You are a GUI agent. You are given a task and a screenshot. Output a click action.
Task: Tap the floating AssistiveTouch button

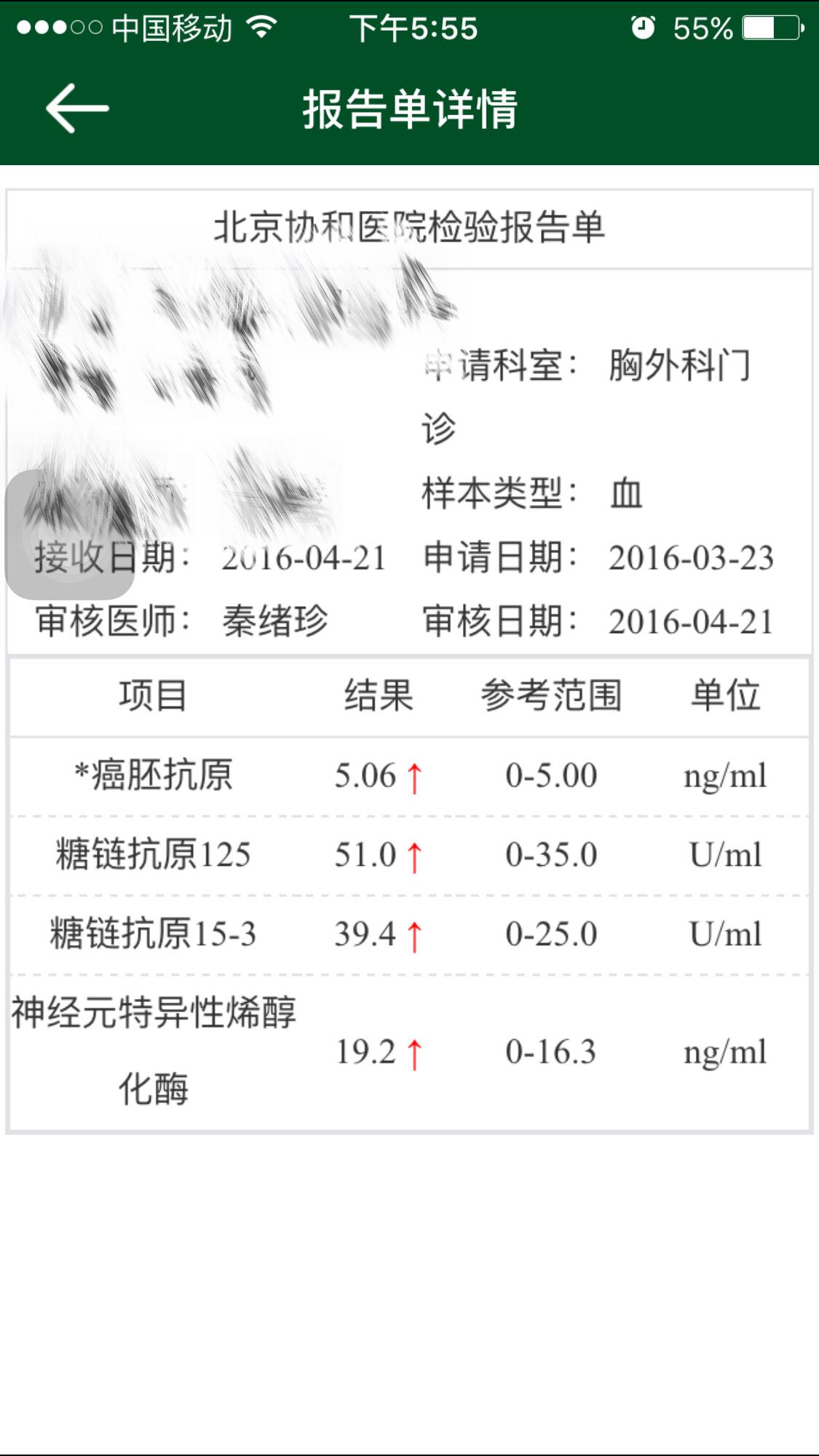[x=70, y=535]
